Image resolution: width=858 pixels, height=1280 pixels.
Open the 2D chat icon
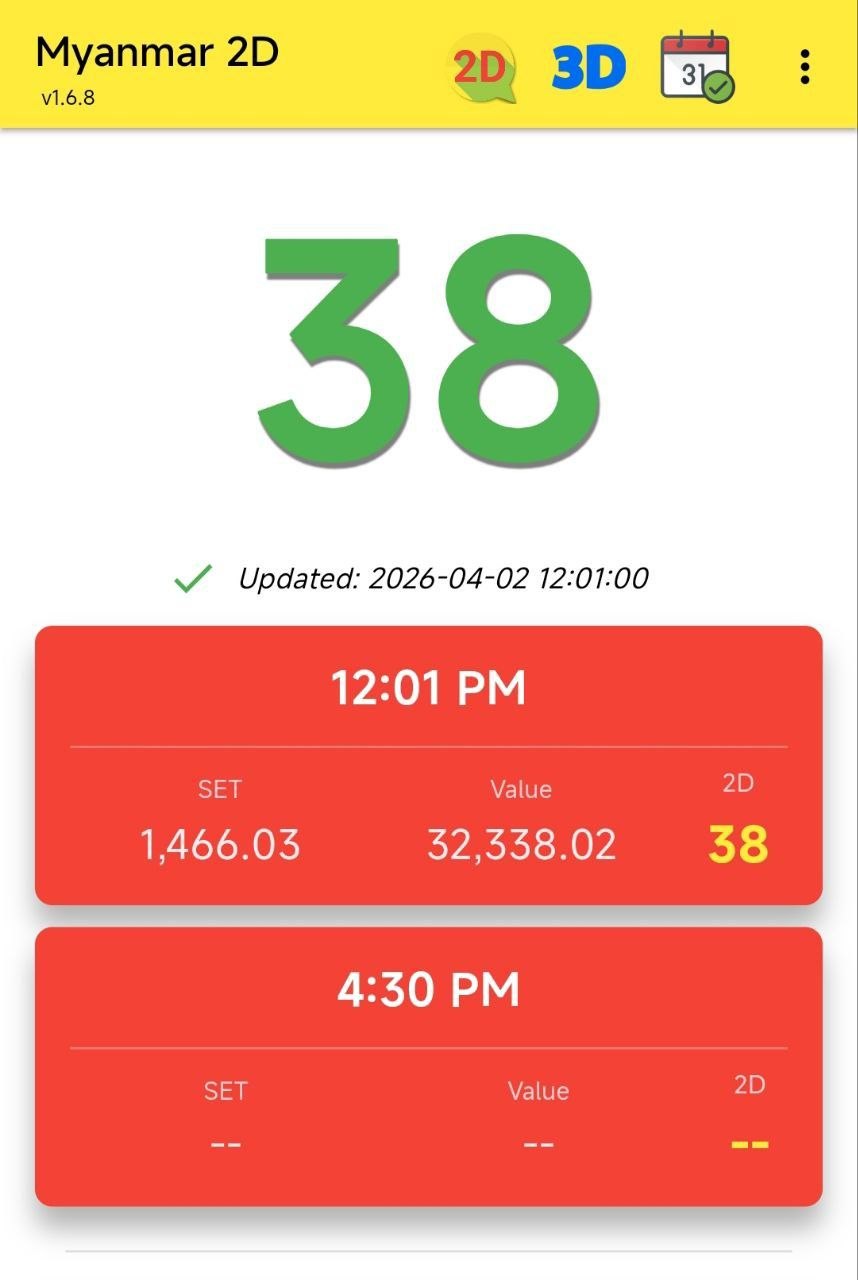[482, 68]
